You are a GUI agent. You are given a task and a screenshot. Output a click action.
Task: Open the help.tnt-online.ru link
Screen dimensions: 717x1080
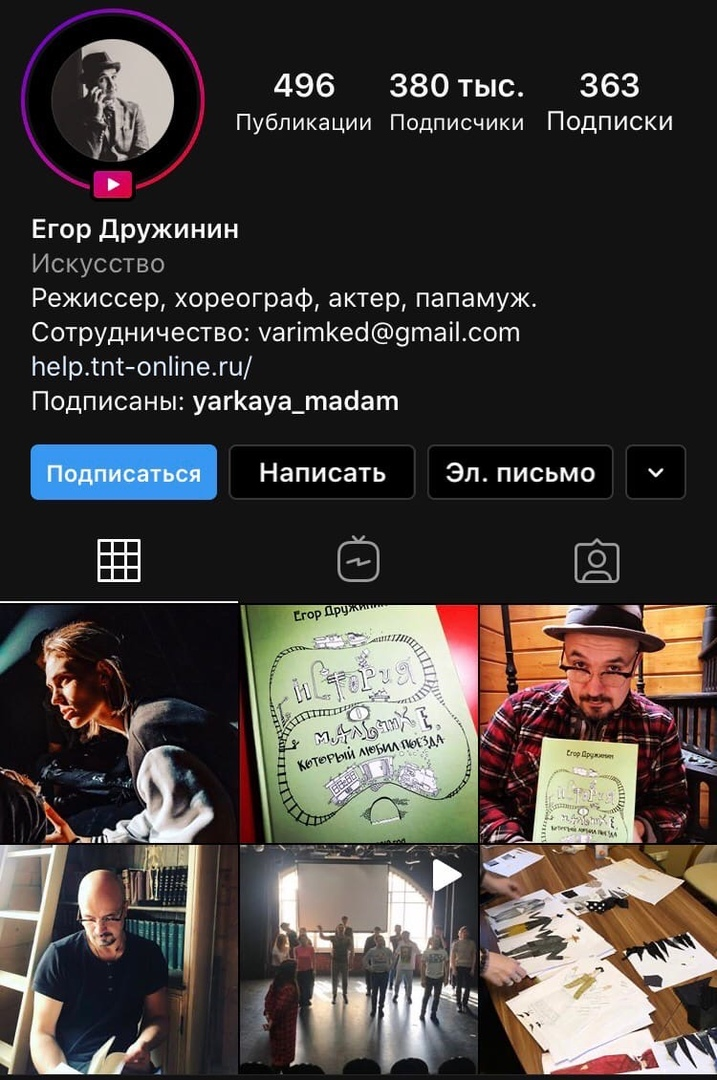[x=141, y=367]
